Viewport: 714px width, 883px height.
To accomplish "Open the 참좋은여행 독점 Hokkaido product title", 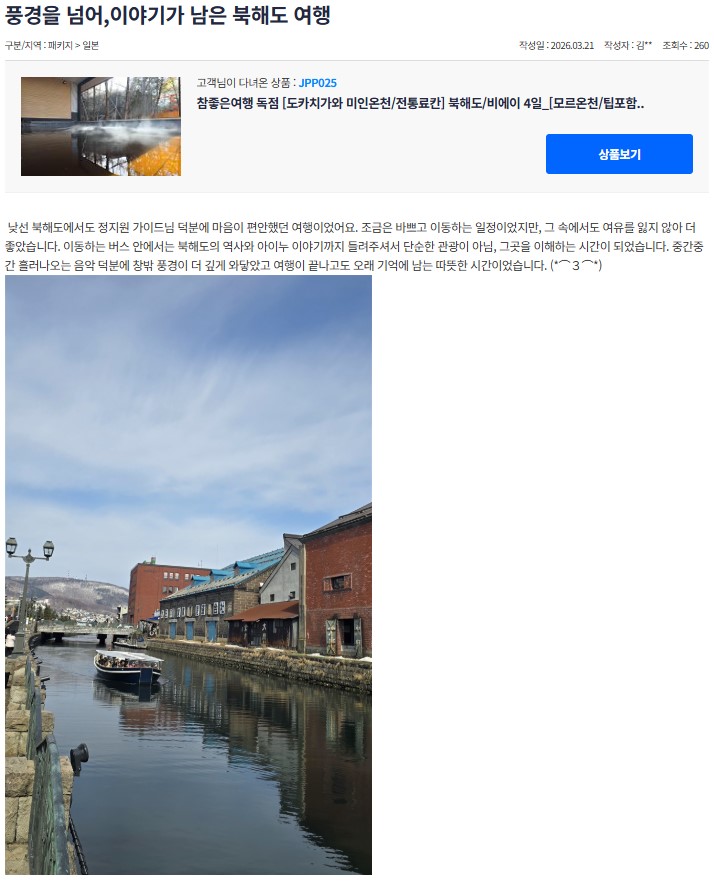I will [420, 103].
